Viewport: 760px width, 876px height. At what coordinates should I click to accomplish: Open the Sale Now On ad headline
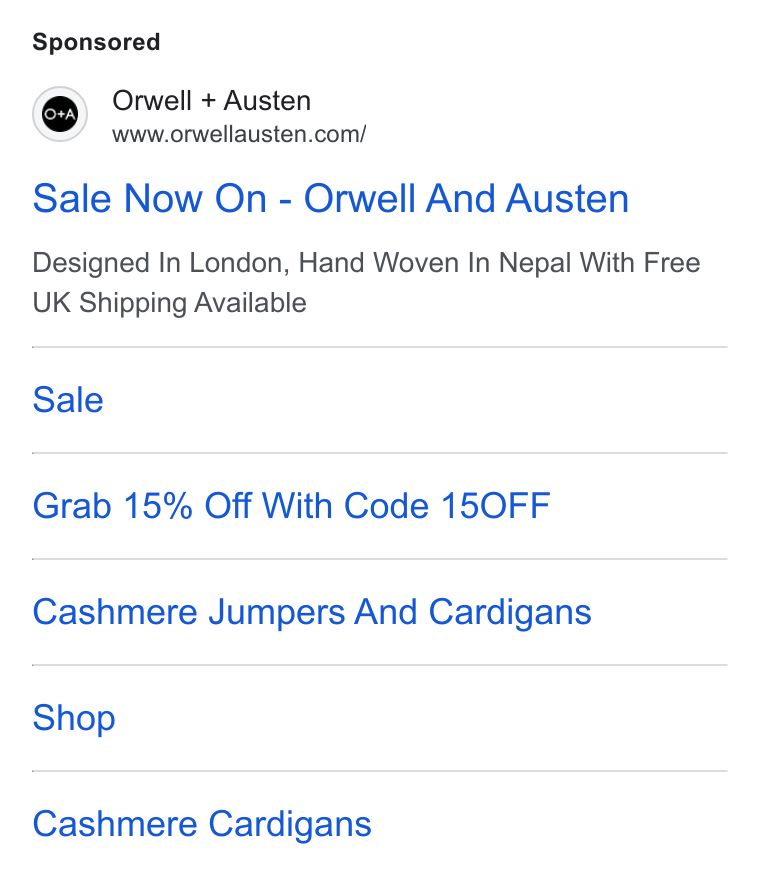[331, 198]
